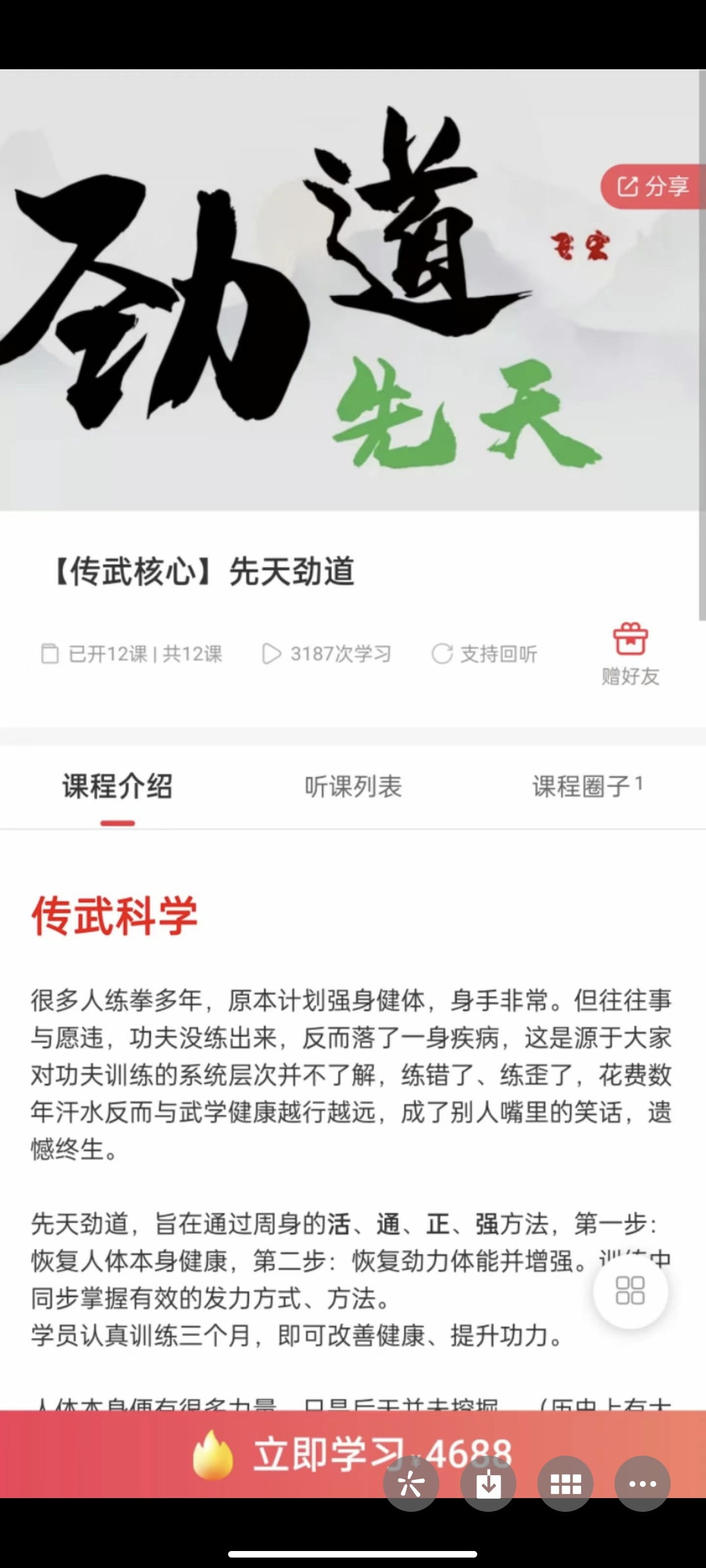706x1568 pixels.
Task: Tap the refresh icon beside 支持回听
Action: click(x=443, y=654)
